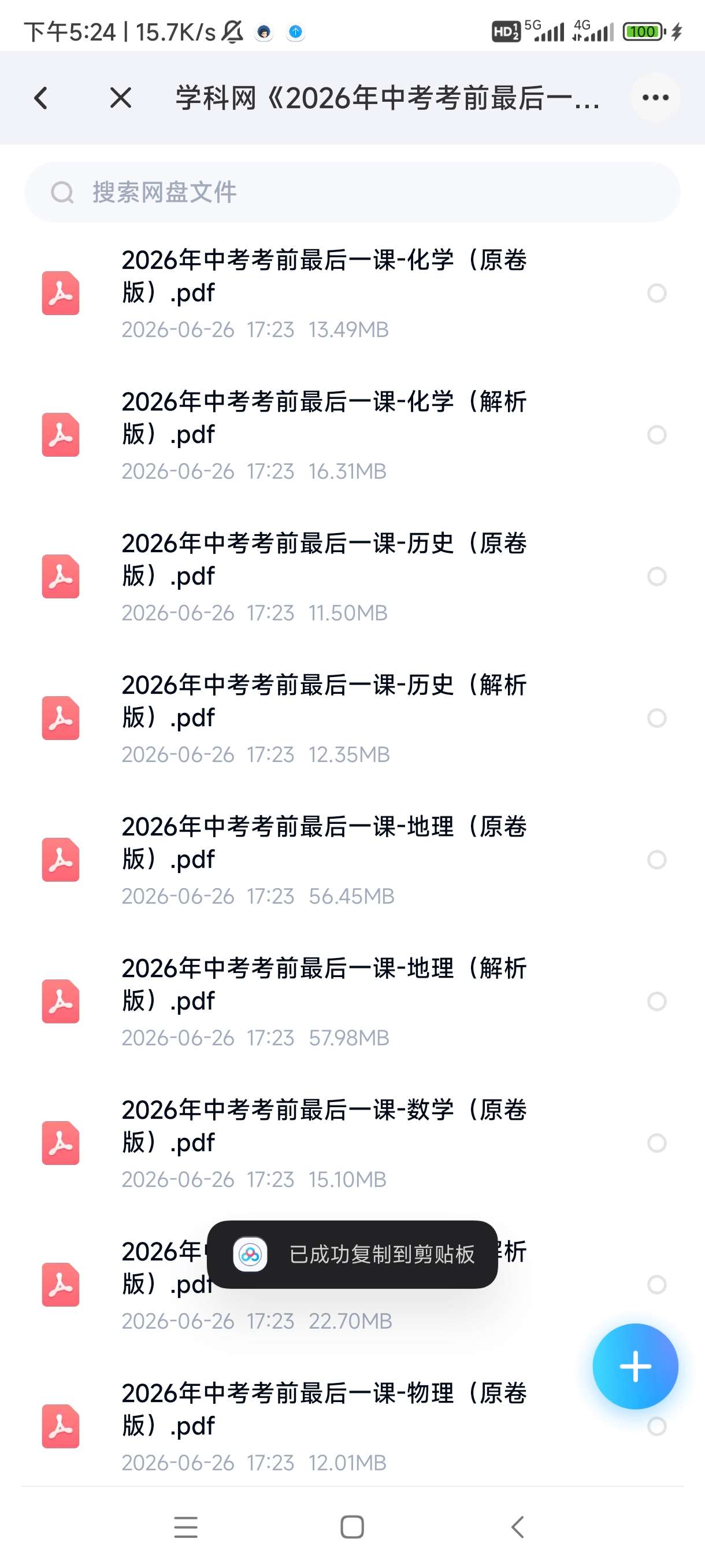Close this shared folder page
This screenshot has width=705, height=1568.
(x=120, y=97)
